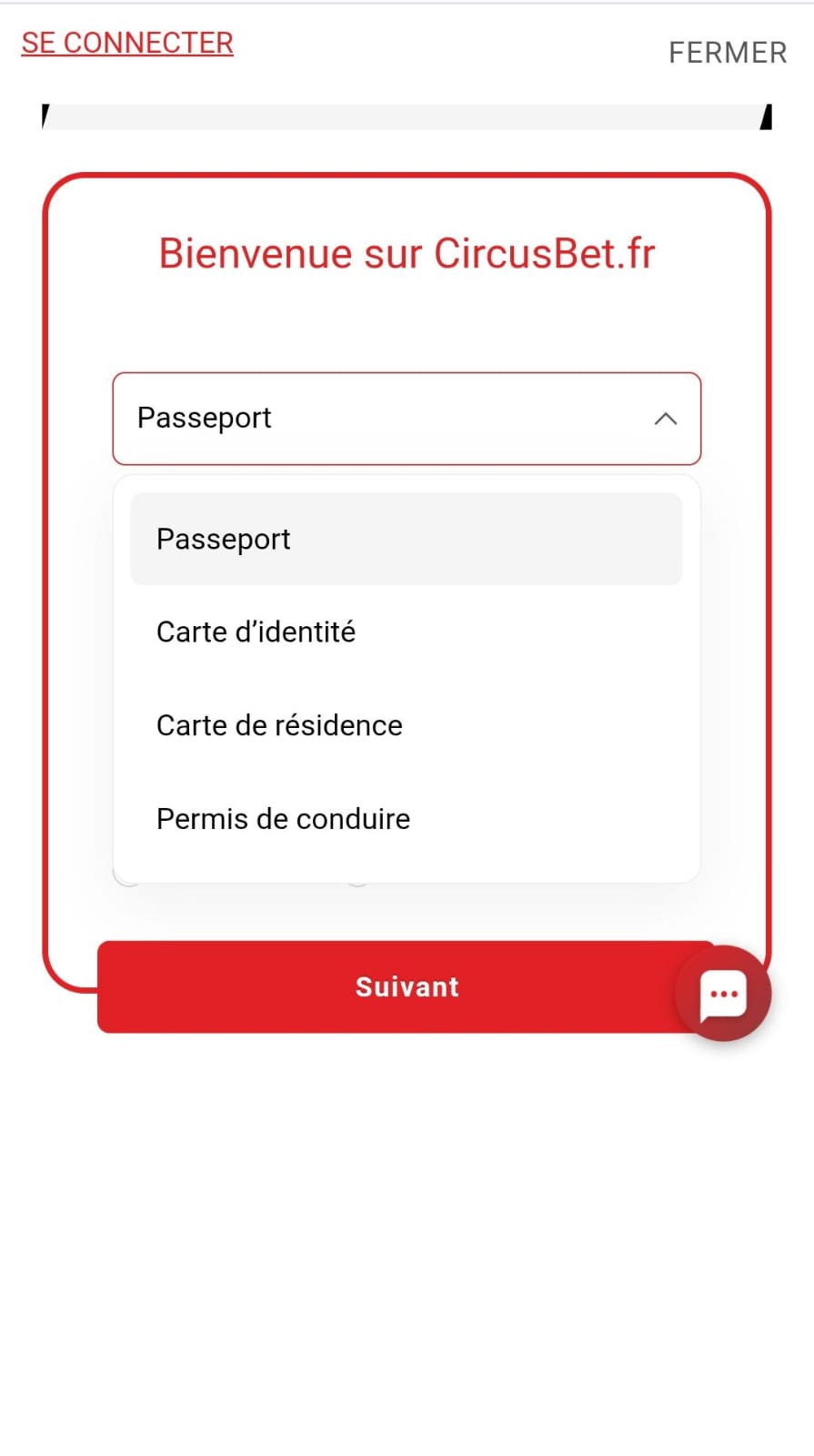The image size is (814, 1456).
Task: Select Permis de conduire option
Action: pos(406,819)
